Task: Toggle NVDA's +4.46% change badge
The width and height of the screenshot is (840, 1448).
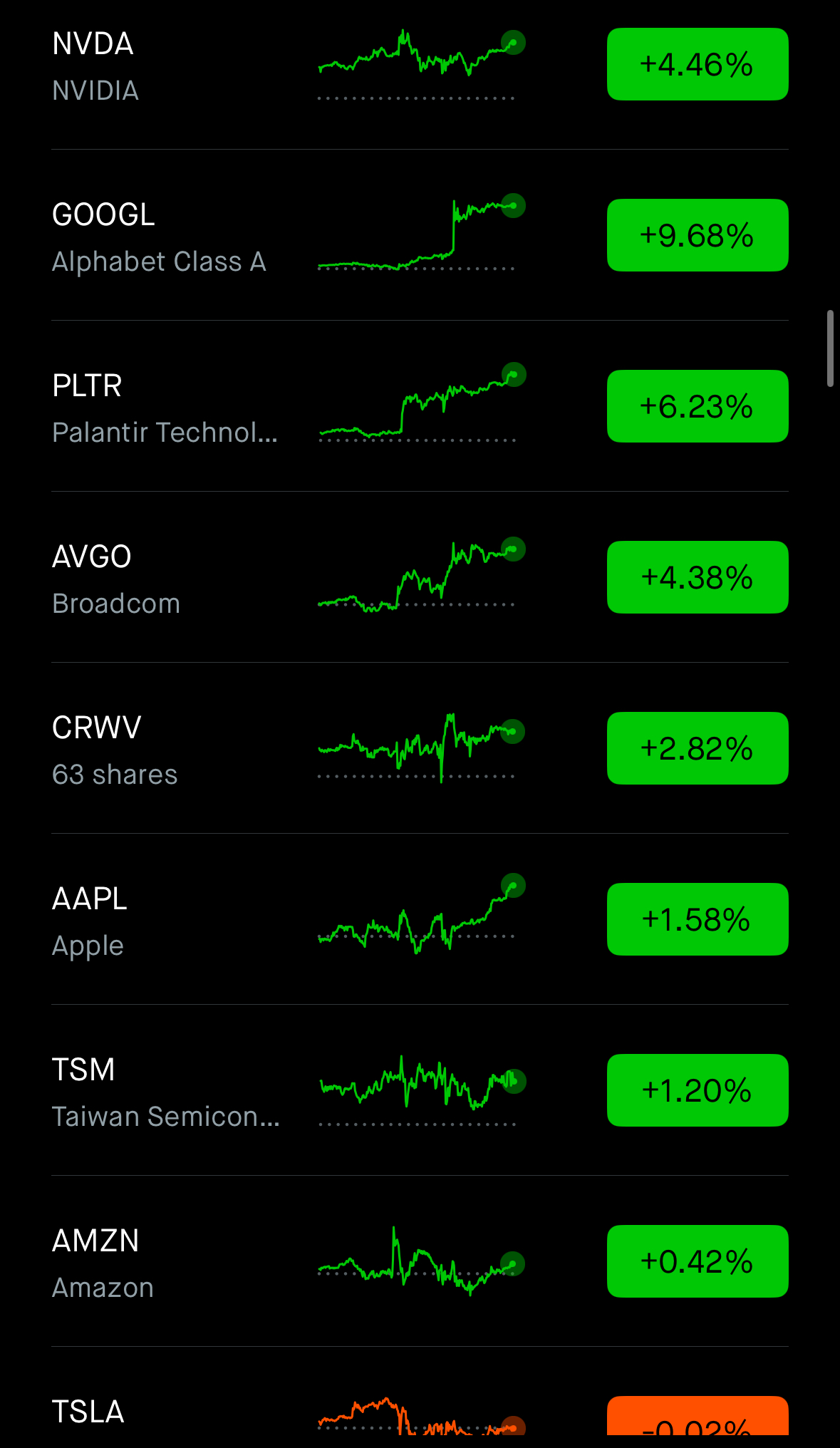Action: pyautogui.click(x=697, y=64)
